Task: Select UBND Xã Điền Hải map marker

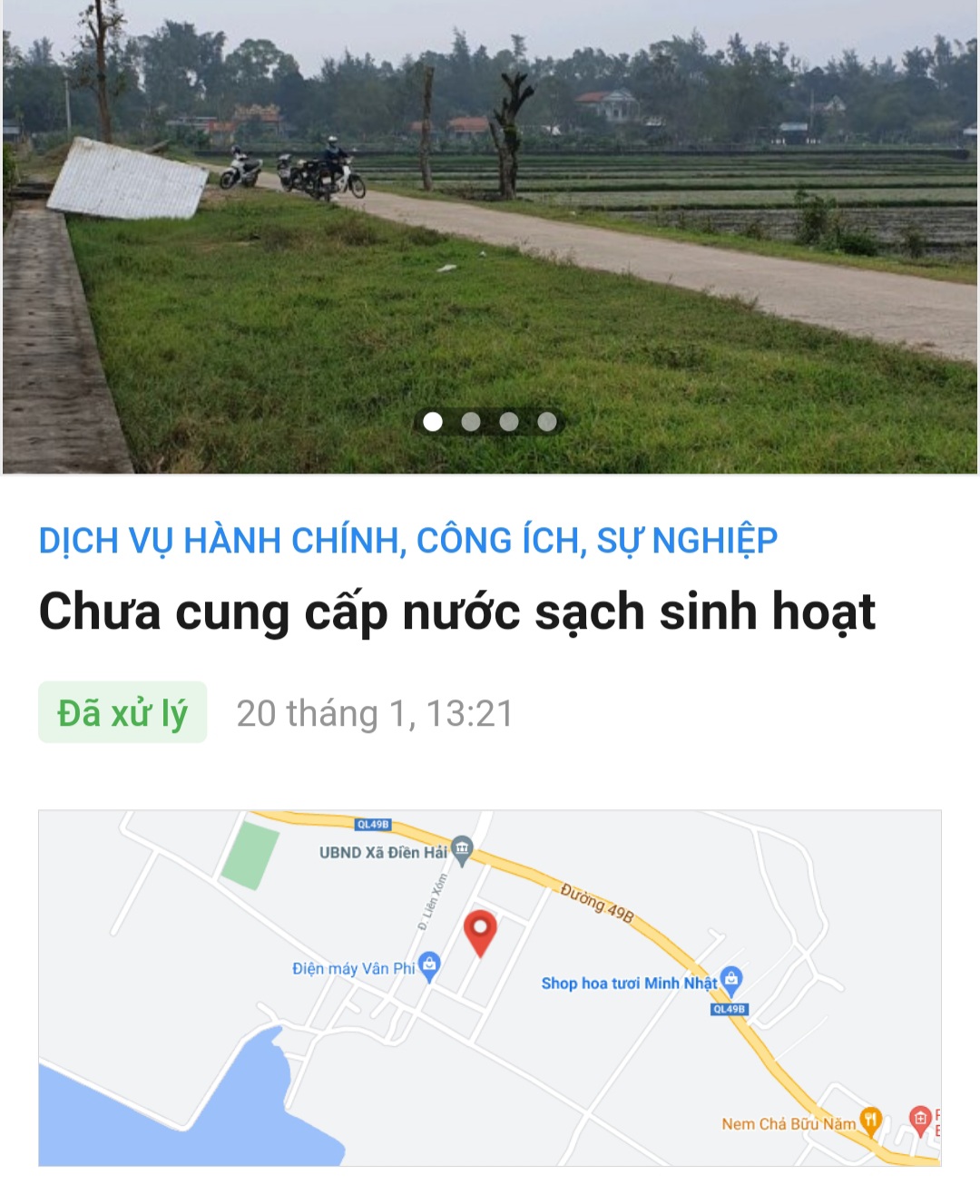Action: click(x=462, y=849)
